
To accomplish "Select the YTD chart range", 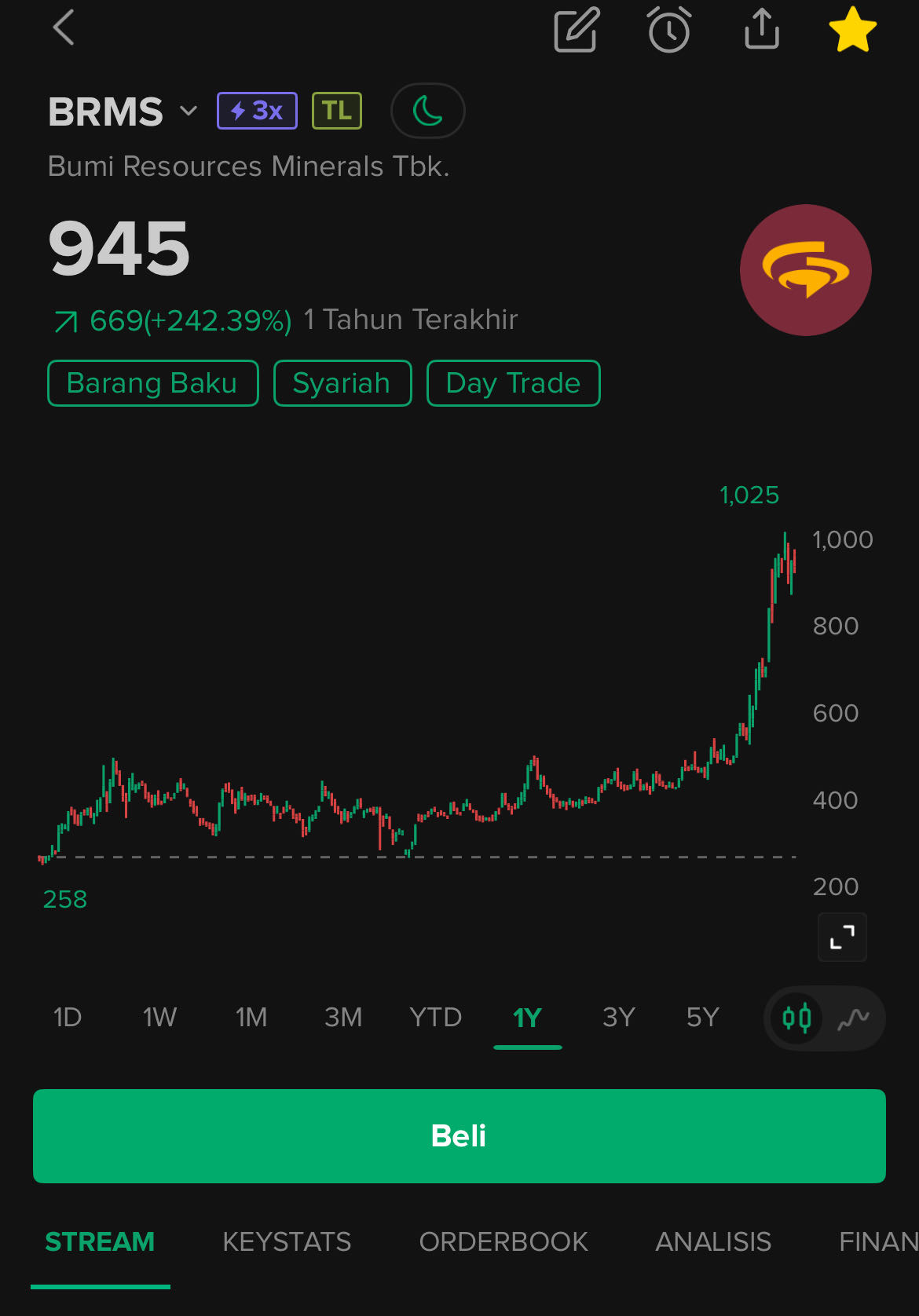I will (x=435, y=1018).
